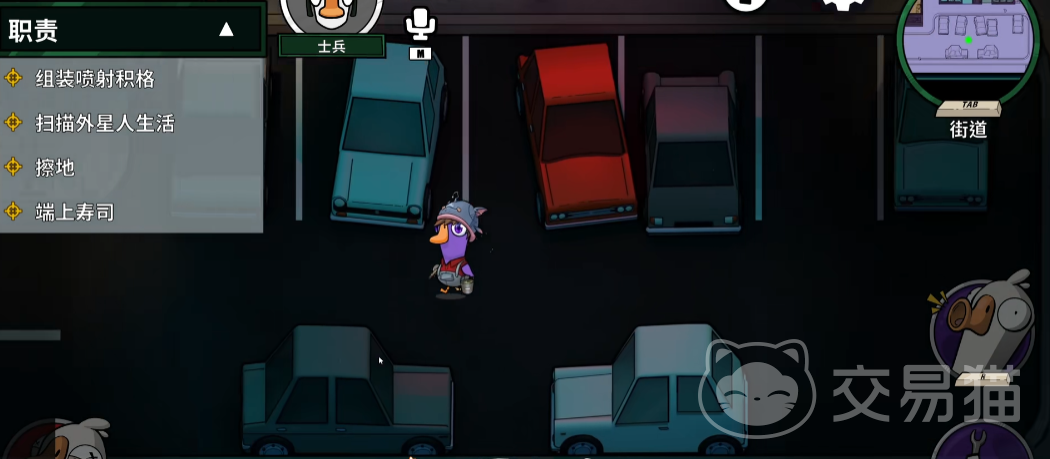Open the settings gear at top

843,4
